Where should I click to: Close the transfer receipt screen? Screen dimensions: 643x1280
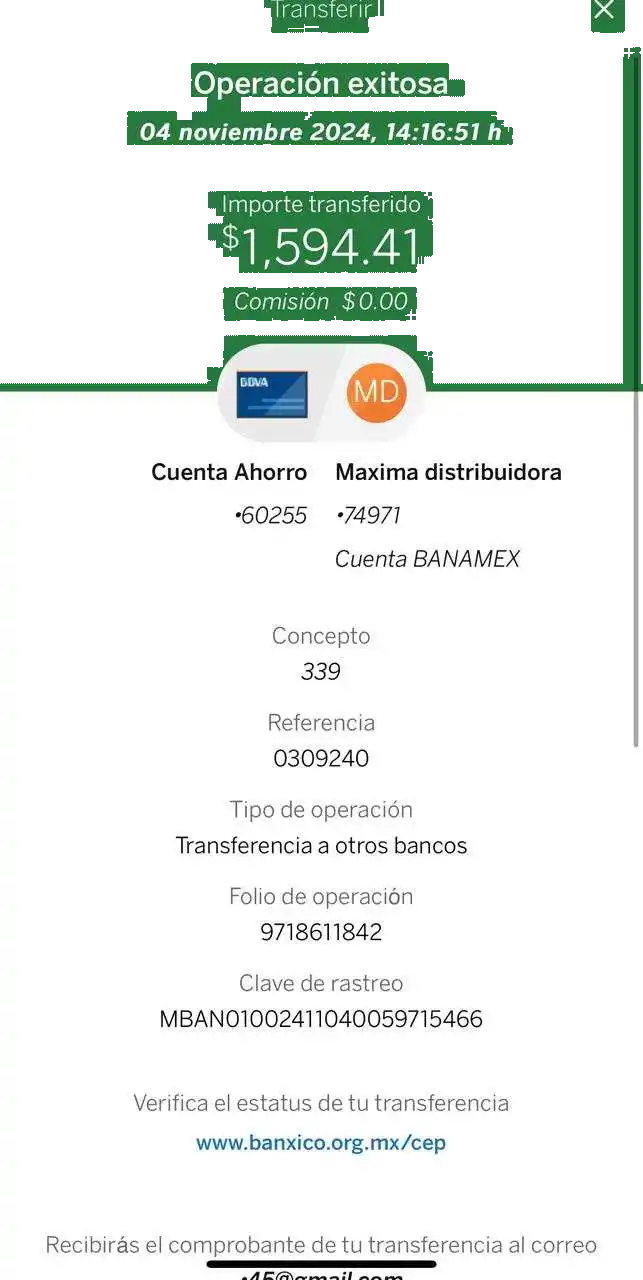(604, 12)
